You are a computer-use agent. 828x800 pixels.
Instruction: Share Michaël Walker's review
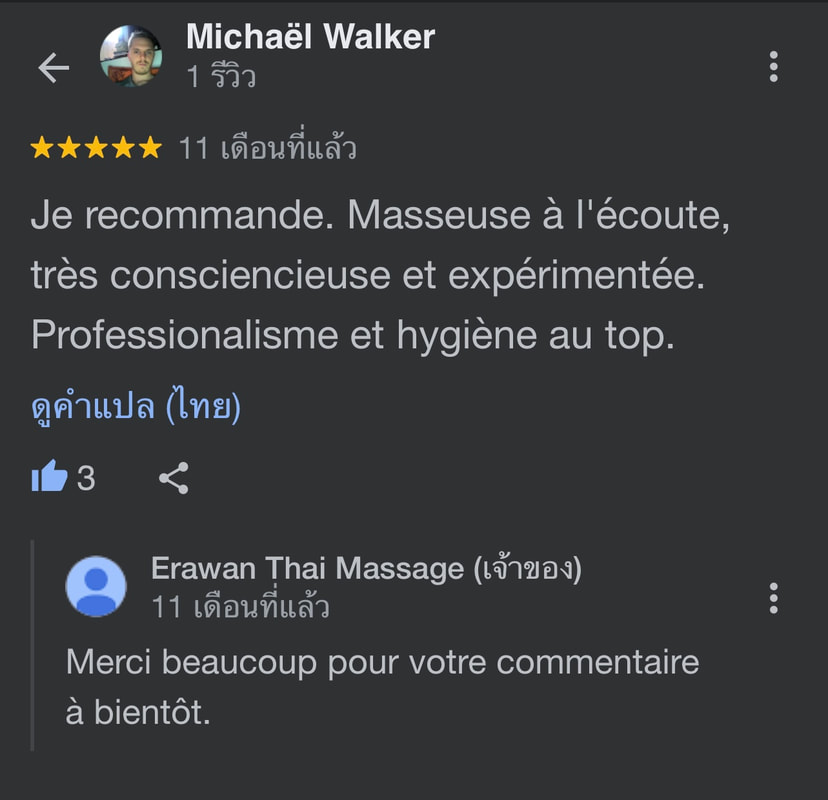(174, 478)
